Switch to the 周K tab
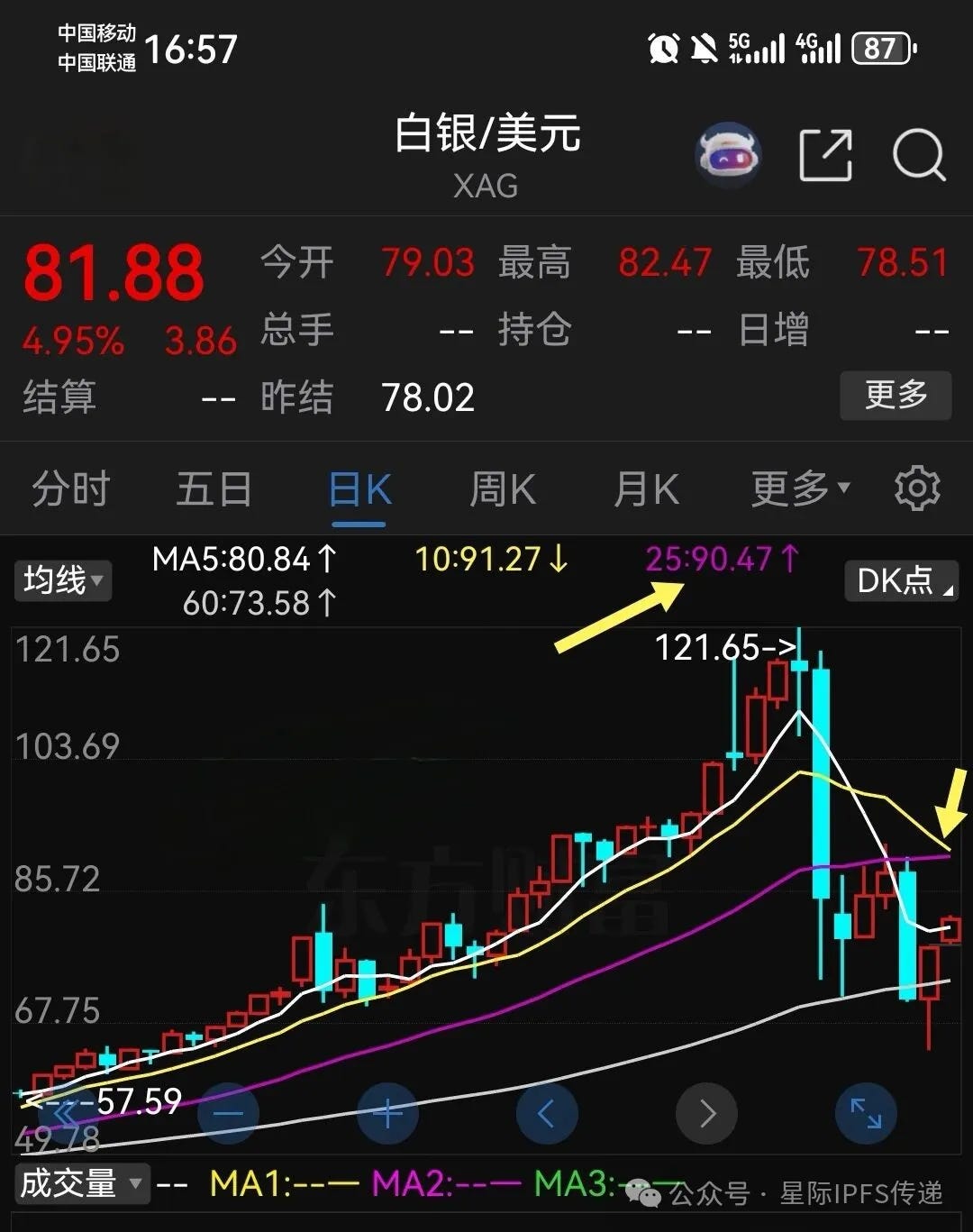This screenshot has height=1232, width=973. [x=503, y=489]
